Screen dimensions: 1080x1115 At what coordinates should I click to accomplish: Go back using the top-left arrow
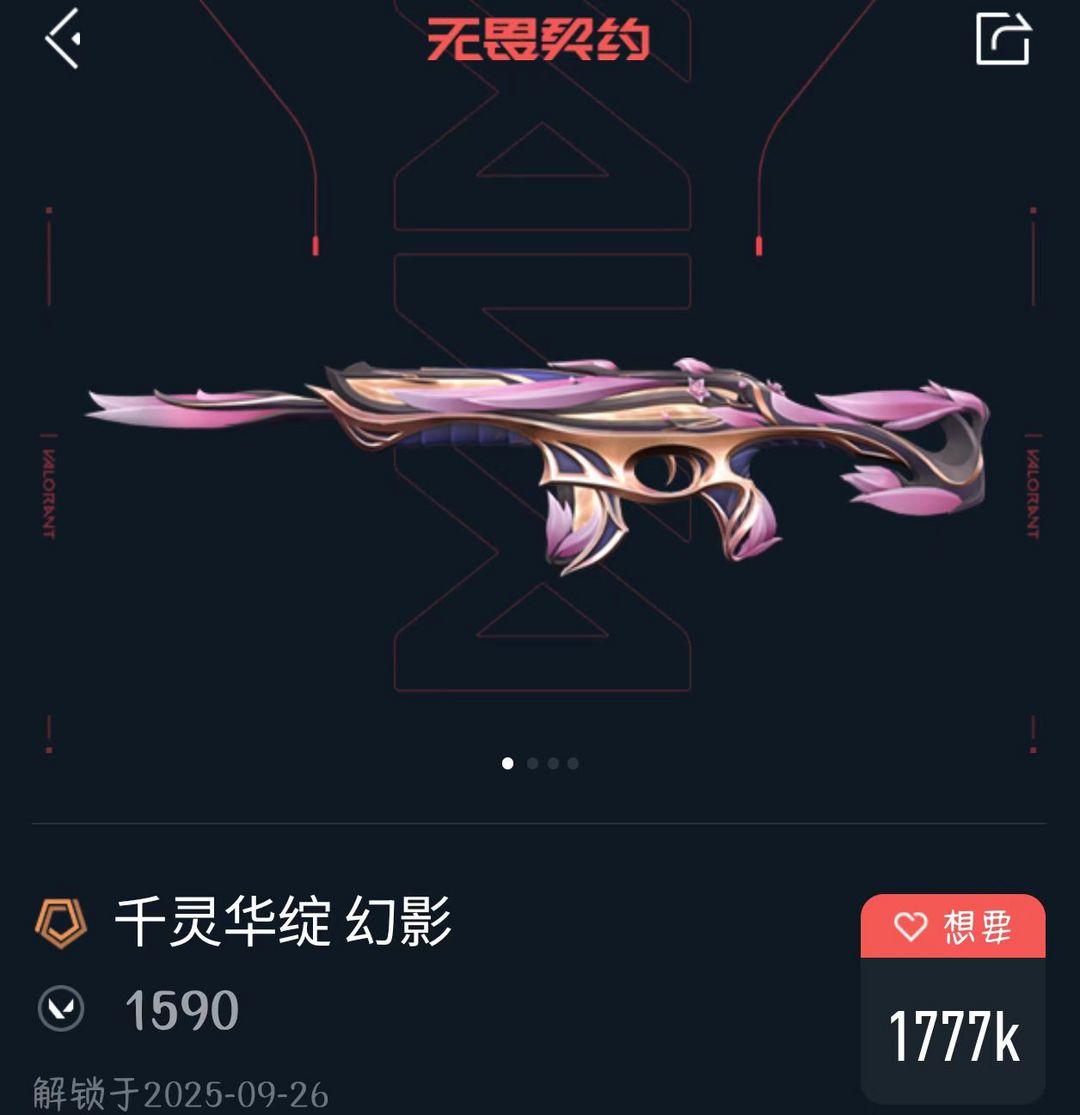63,38
